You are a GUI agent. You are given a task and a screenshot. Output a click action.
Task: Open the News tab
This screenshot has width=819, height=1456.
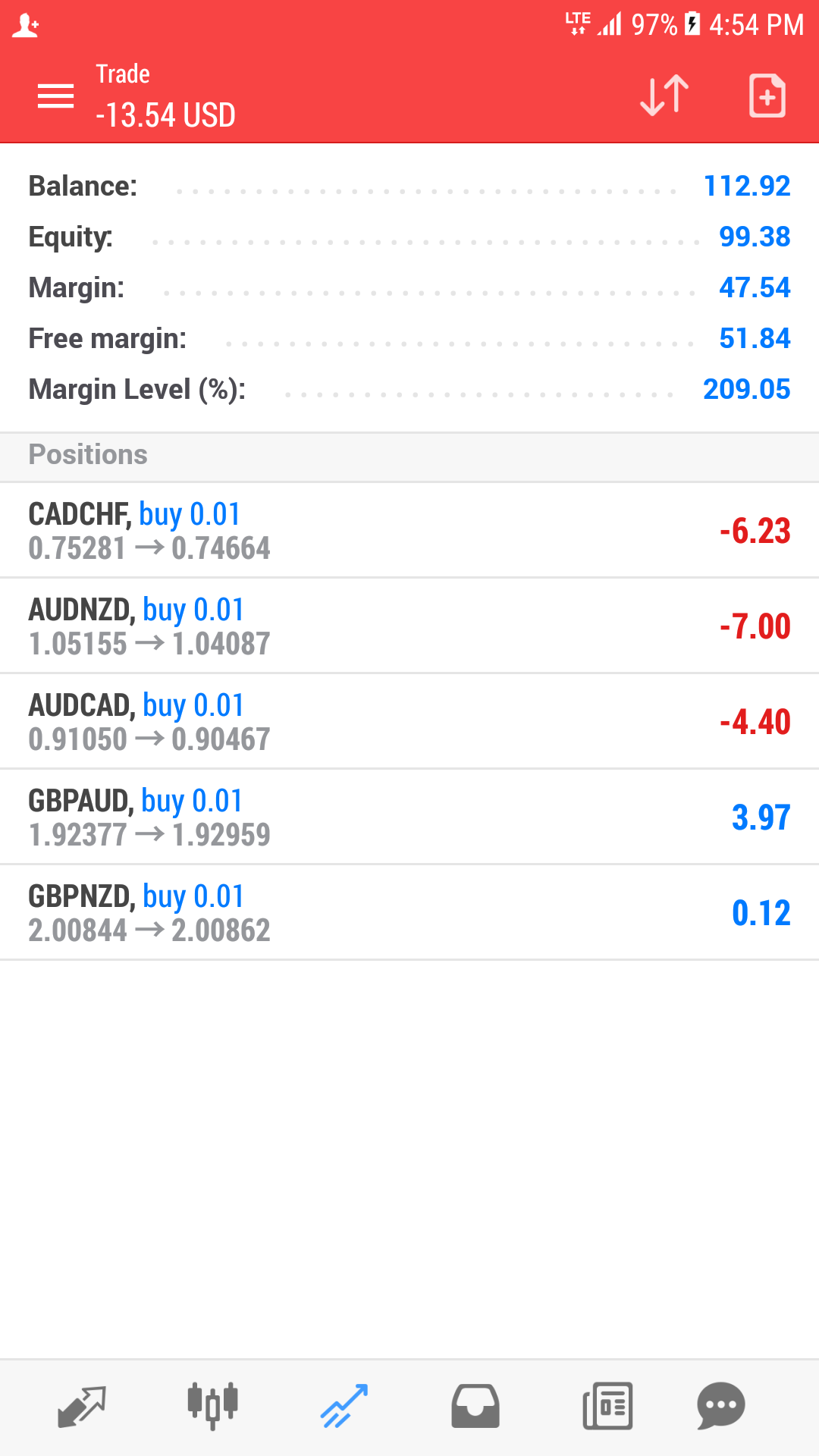(607, 1407)
